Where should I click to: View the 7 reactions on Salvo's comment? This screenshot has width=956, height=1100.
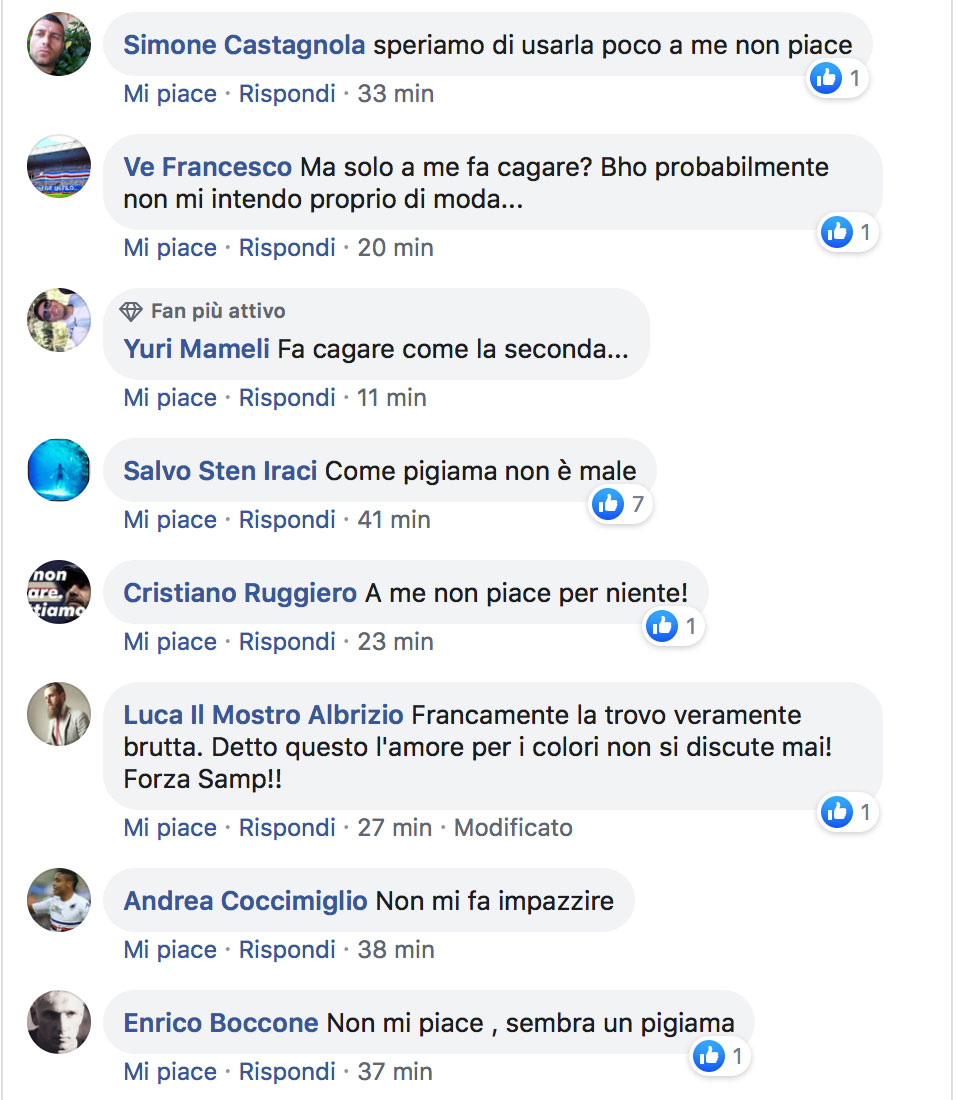pos(622,504)
